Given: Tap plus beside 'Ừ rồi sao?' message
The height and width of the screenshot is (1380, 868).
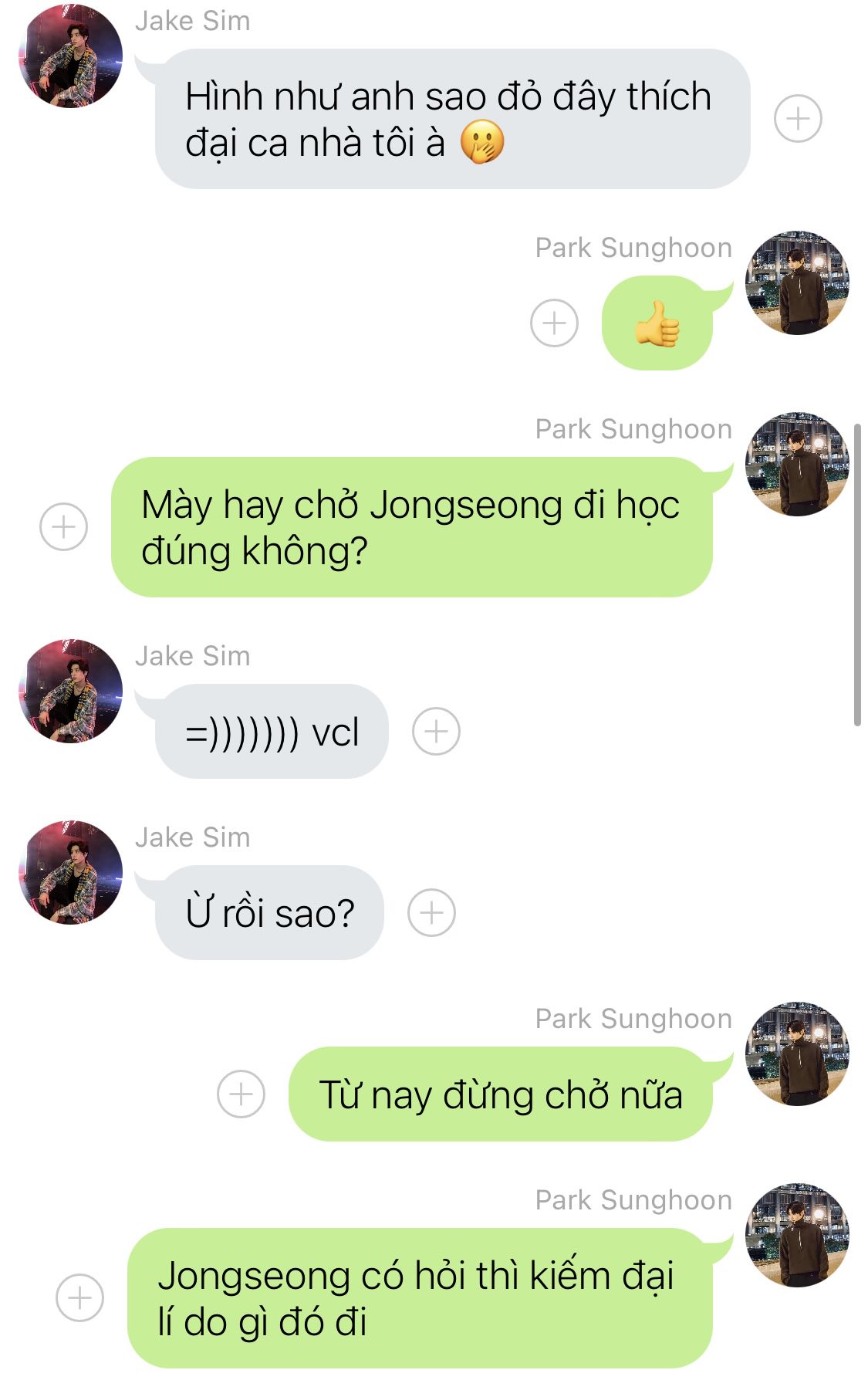Looking at the screenshot, I should [x=431, y=912].
